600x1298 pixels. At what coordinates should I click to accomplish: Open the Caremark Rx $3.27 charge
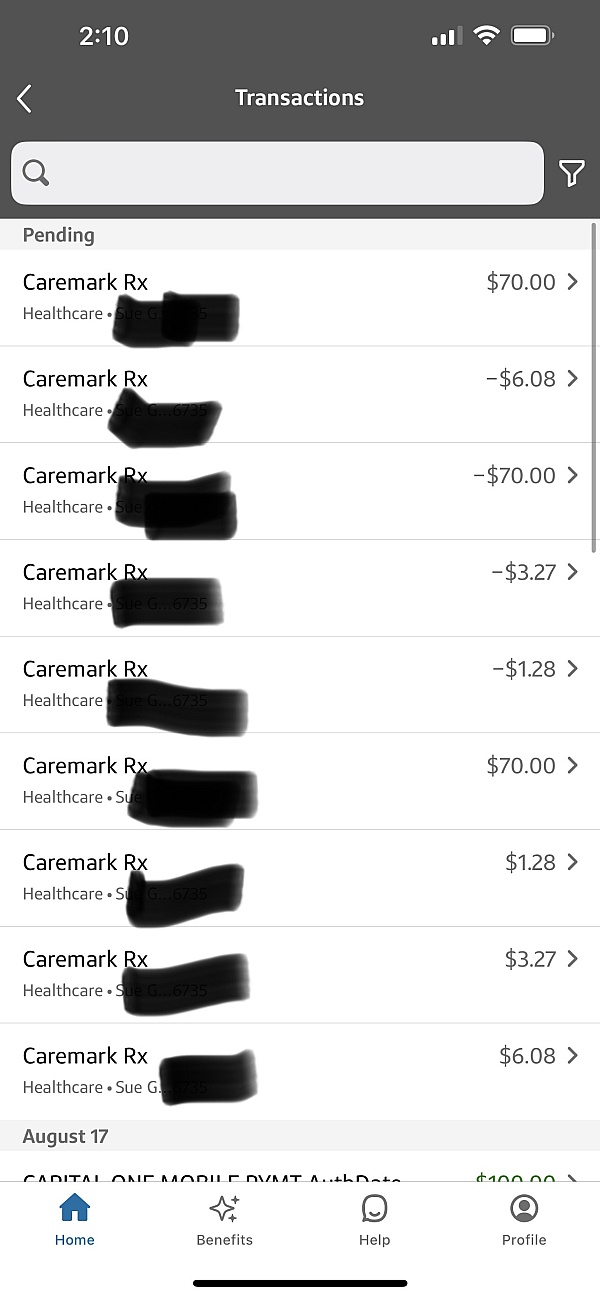(300, 975)
